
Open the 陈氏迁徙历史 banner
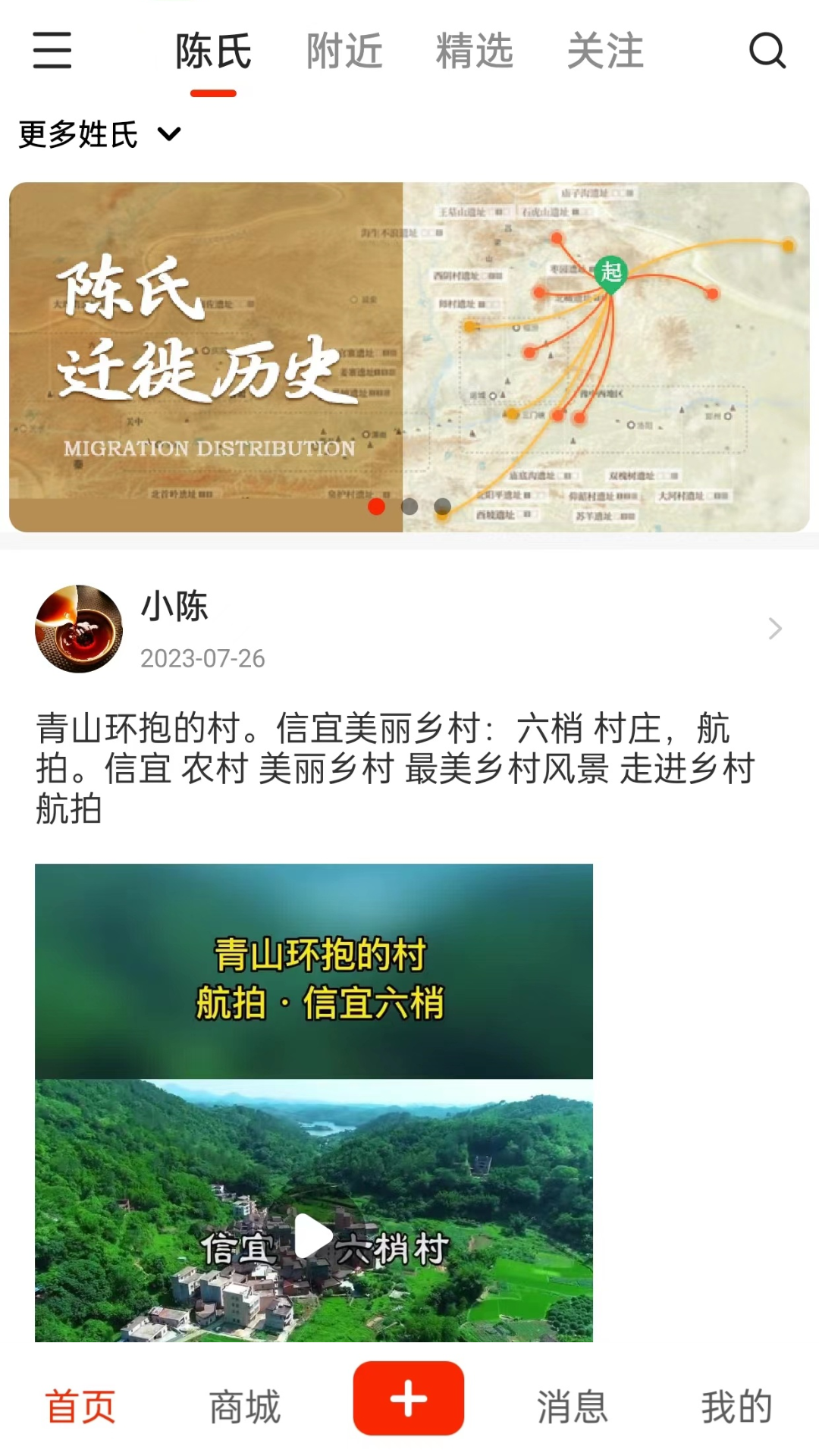[x=409, y=356]
